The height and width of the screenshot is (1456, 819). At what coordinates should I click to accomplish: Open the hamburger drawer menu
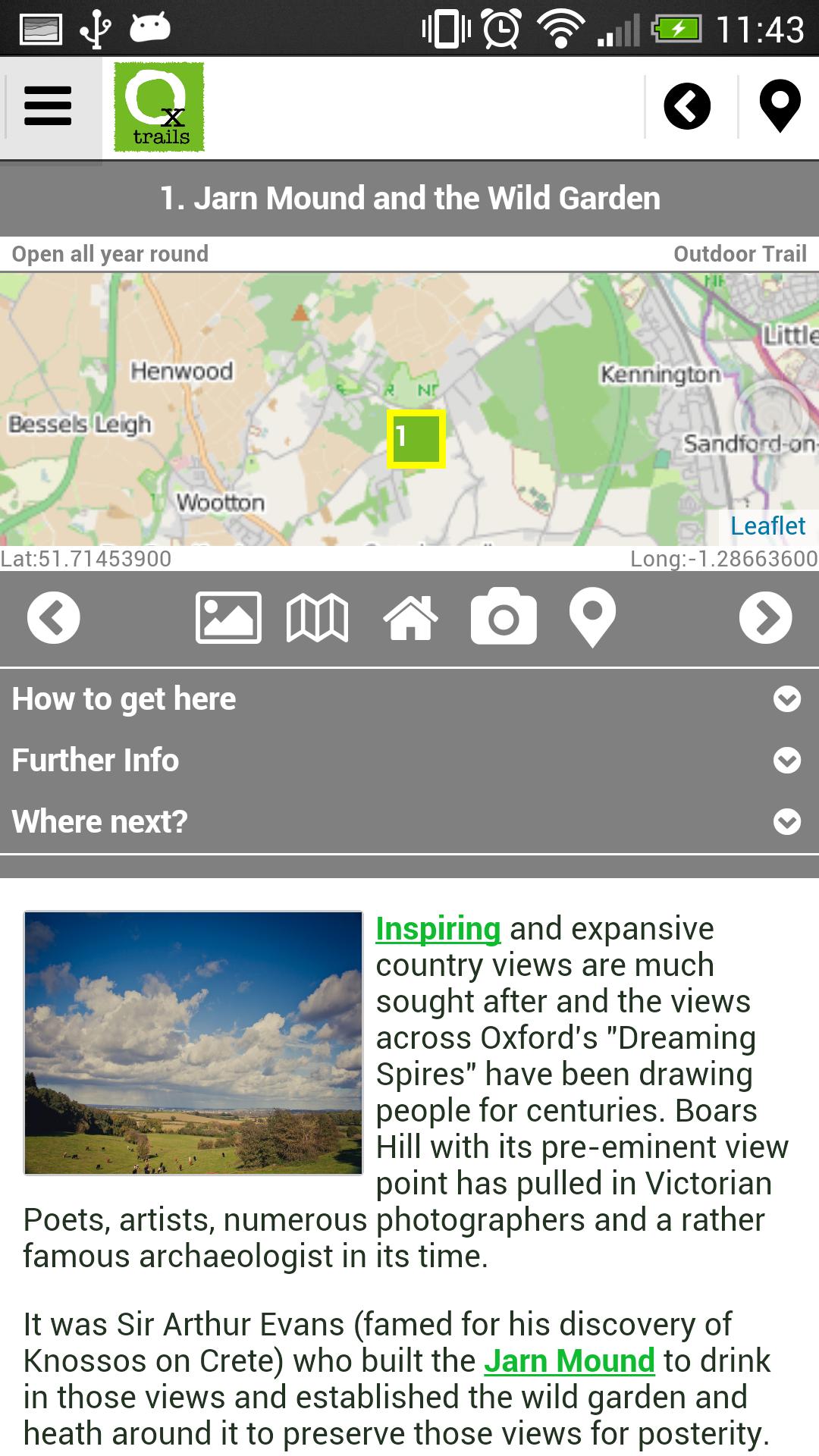pos(48,107)
